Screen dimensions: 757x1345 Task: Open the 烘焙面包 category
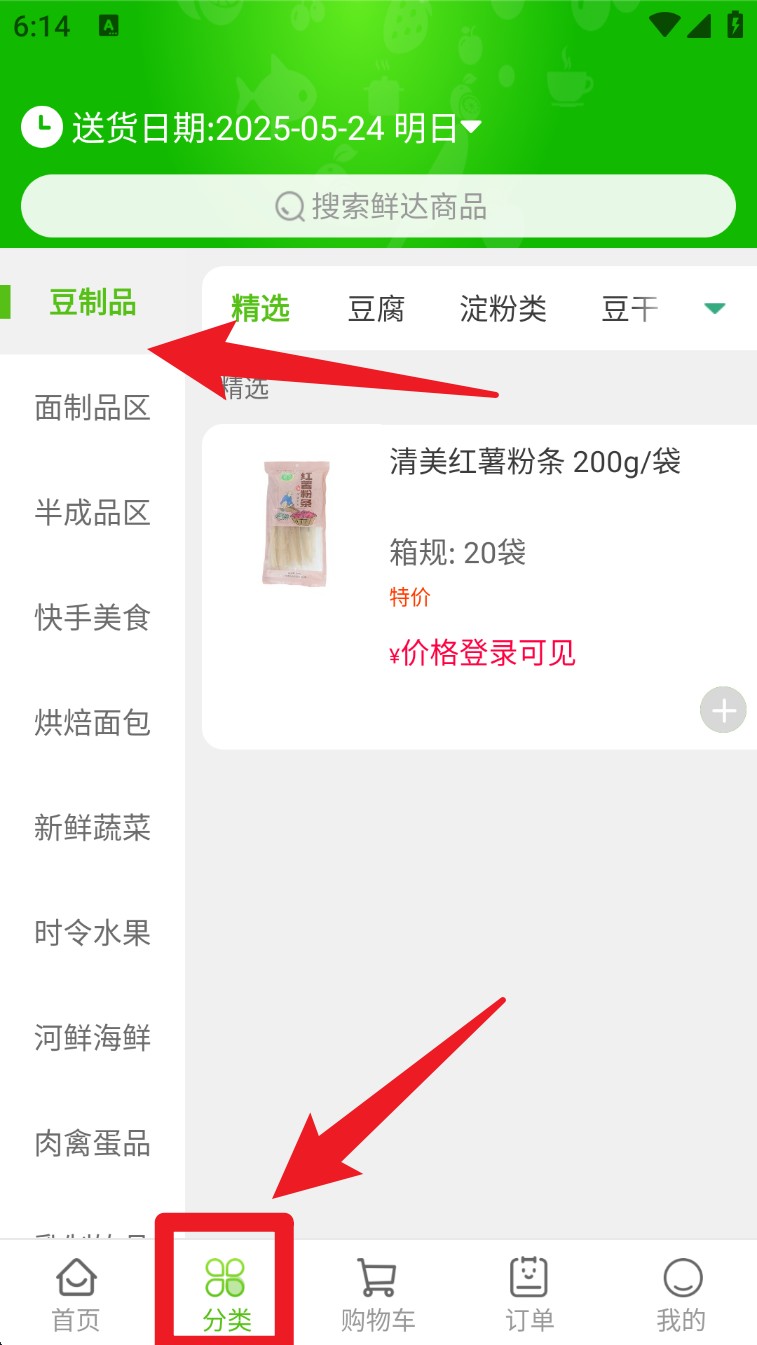click(92, 723)
